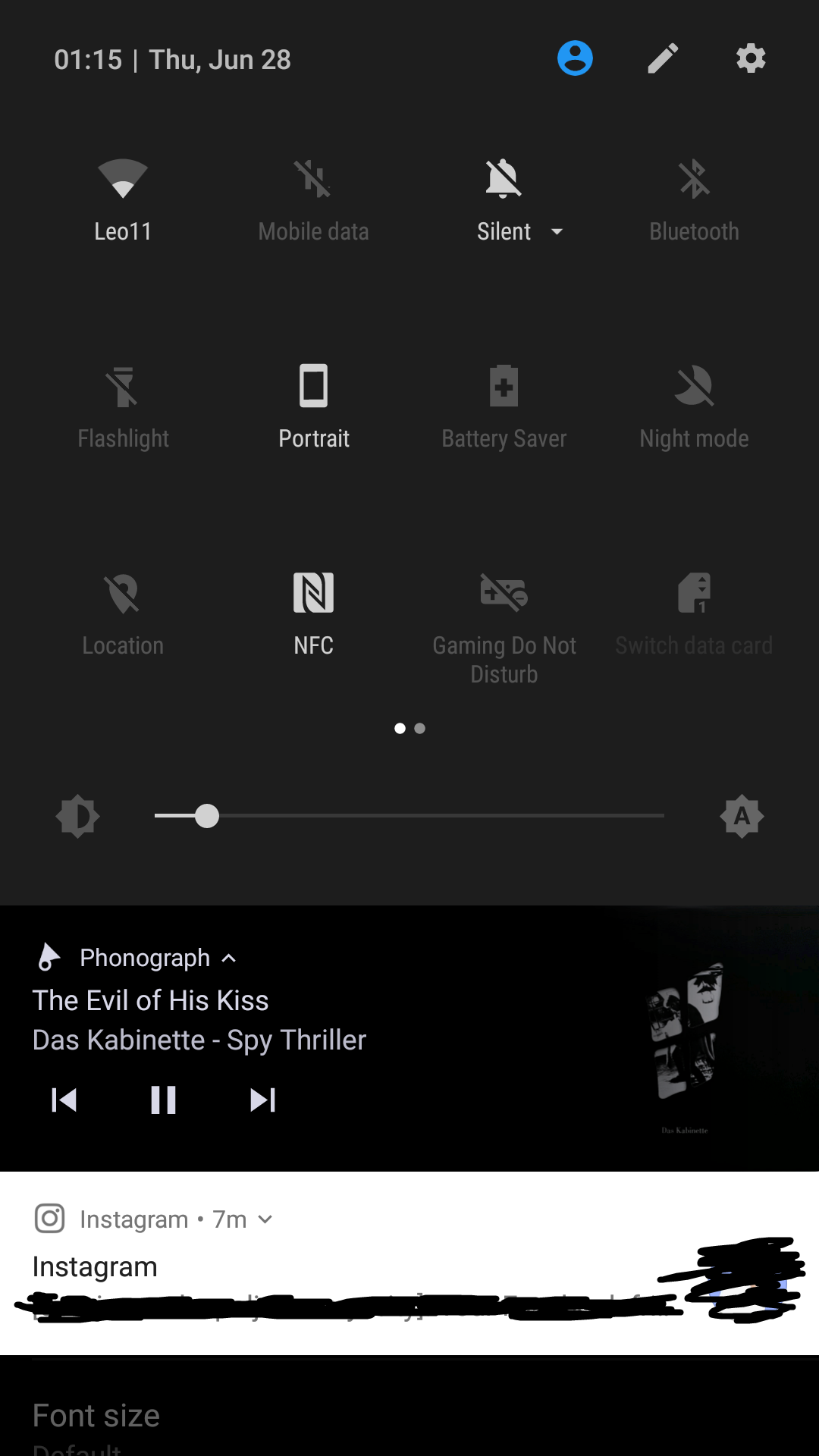Screen dimensions: 819x1456
Task: Toggle the Portrait rotation tile
Action: pyautogui.click(x=313, y=387)
